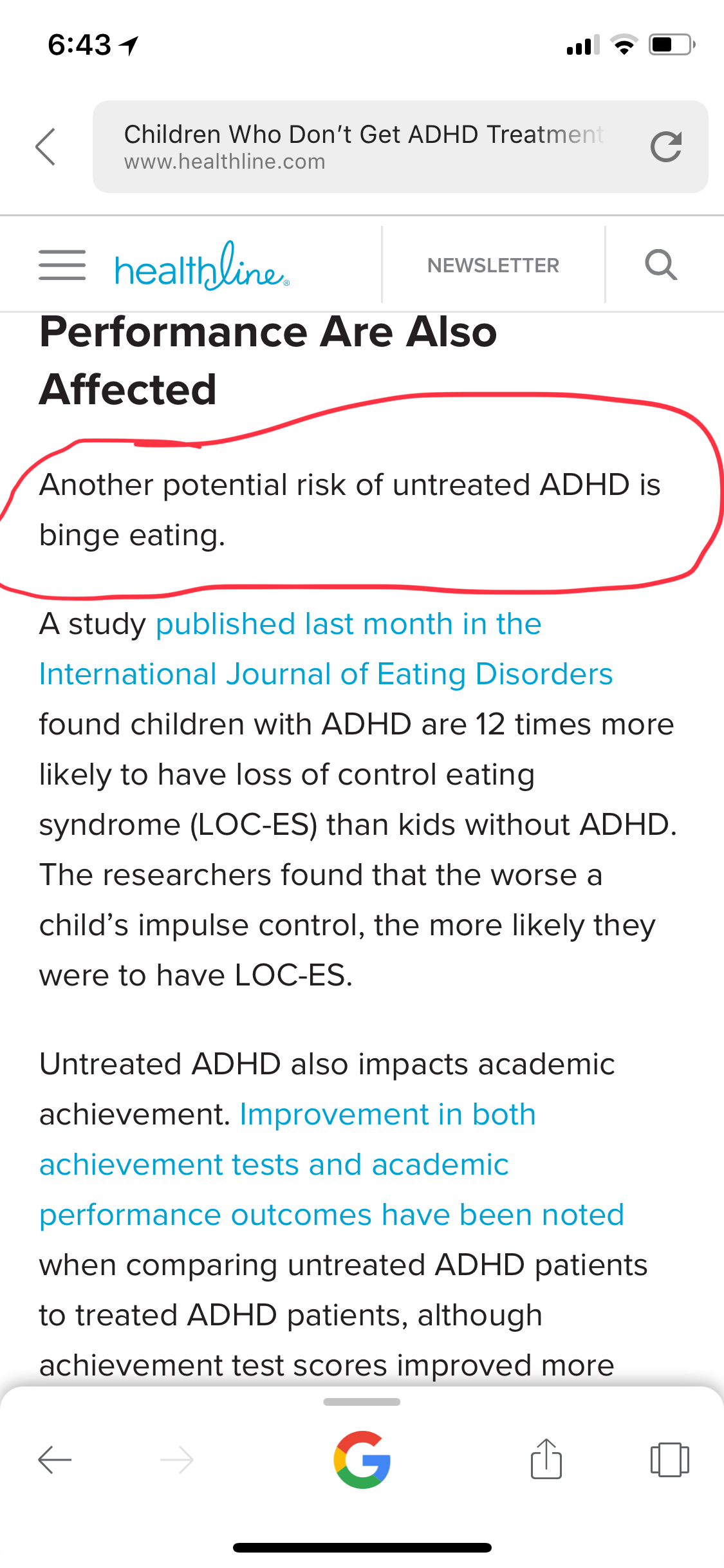Screen dimensions: 724x1568
Task: Tap the back chevron beside the address bar
Action: click(46, 147)
